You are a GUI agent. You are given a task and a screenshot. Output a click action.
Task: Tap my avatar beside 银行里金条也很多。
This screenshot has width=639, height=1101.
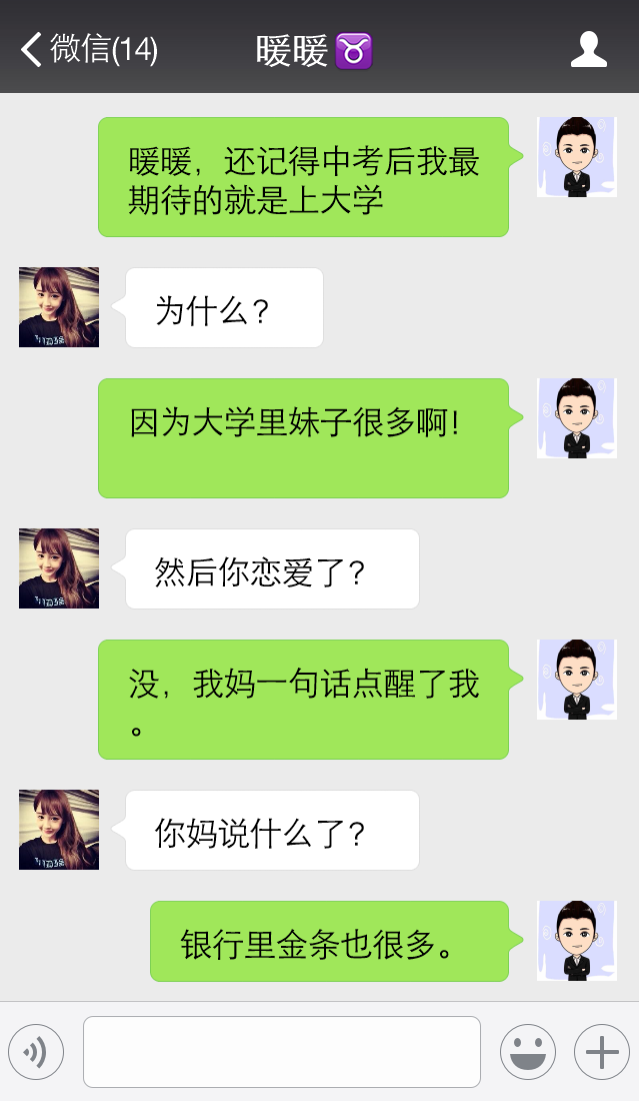(576, 941)
